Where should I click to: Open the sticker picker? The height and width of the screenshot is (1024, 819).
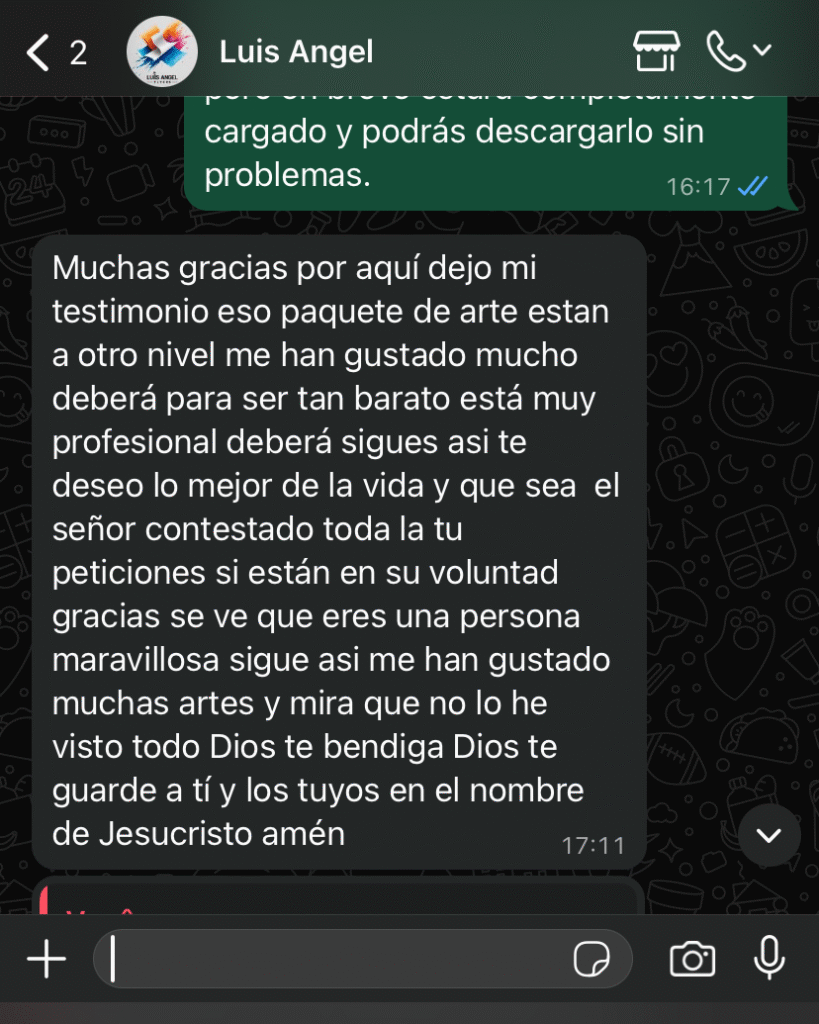[x=591, y=960]
